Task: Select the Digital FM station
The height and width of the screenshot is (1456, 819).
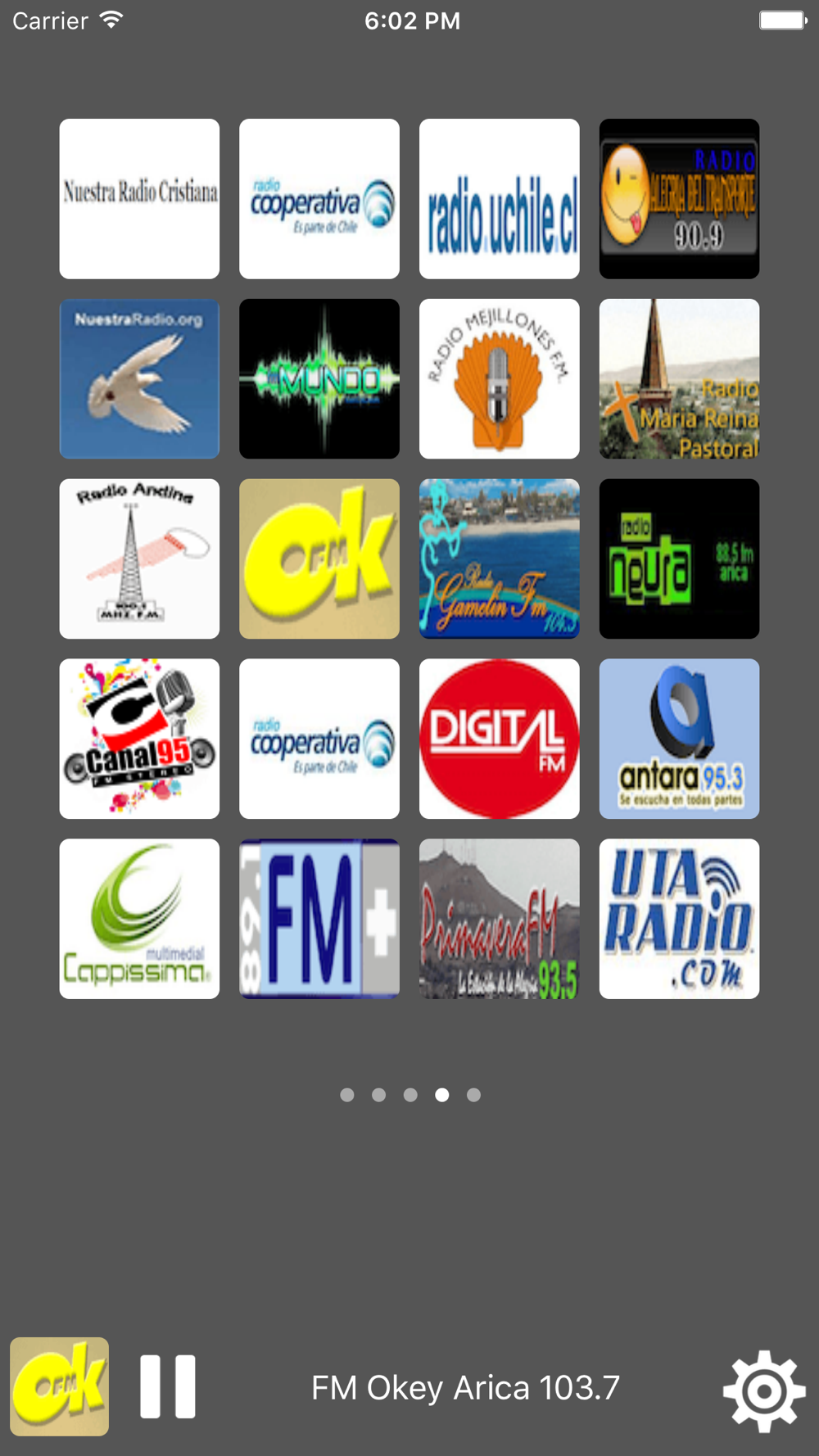Action: pos(500,739)
